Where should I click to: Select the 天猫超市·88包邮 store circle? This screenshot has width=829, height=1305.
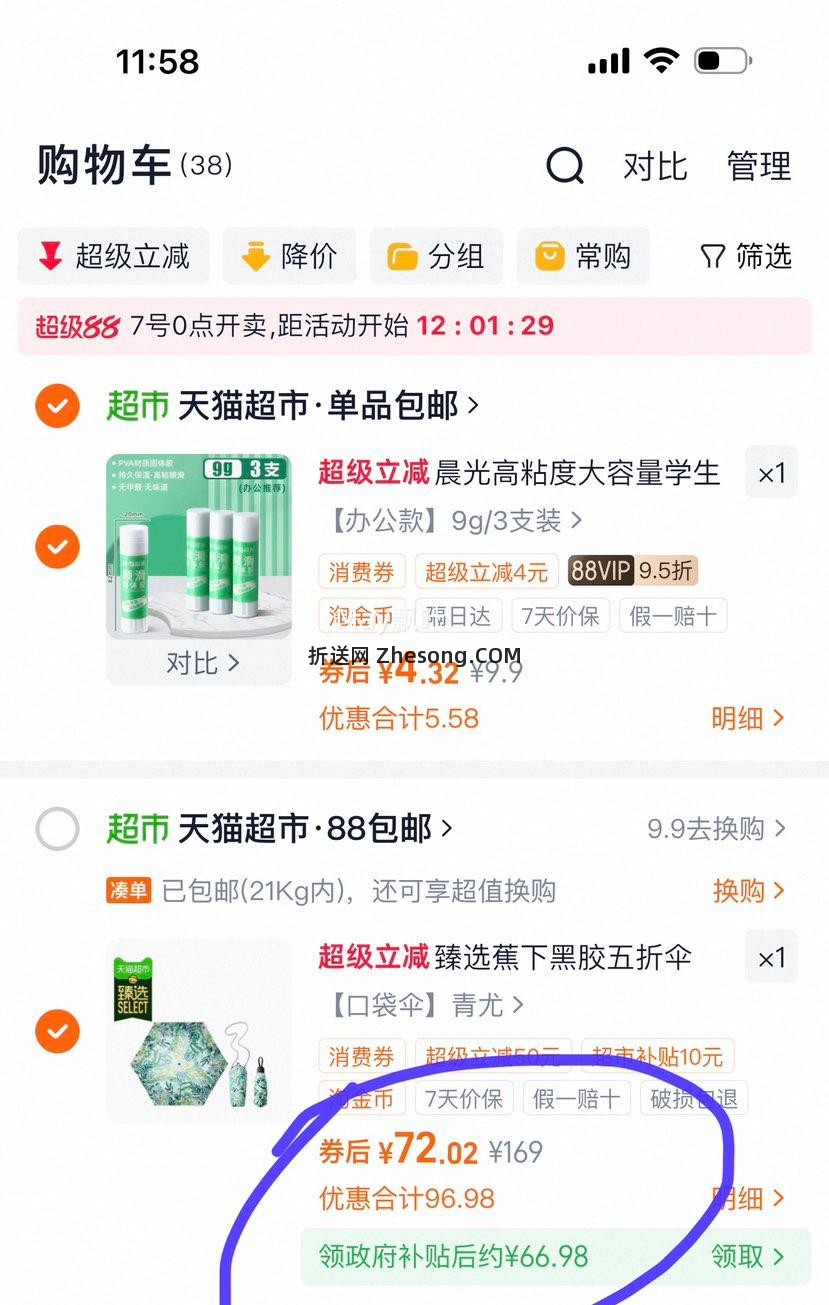click(57, 829)
